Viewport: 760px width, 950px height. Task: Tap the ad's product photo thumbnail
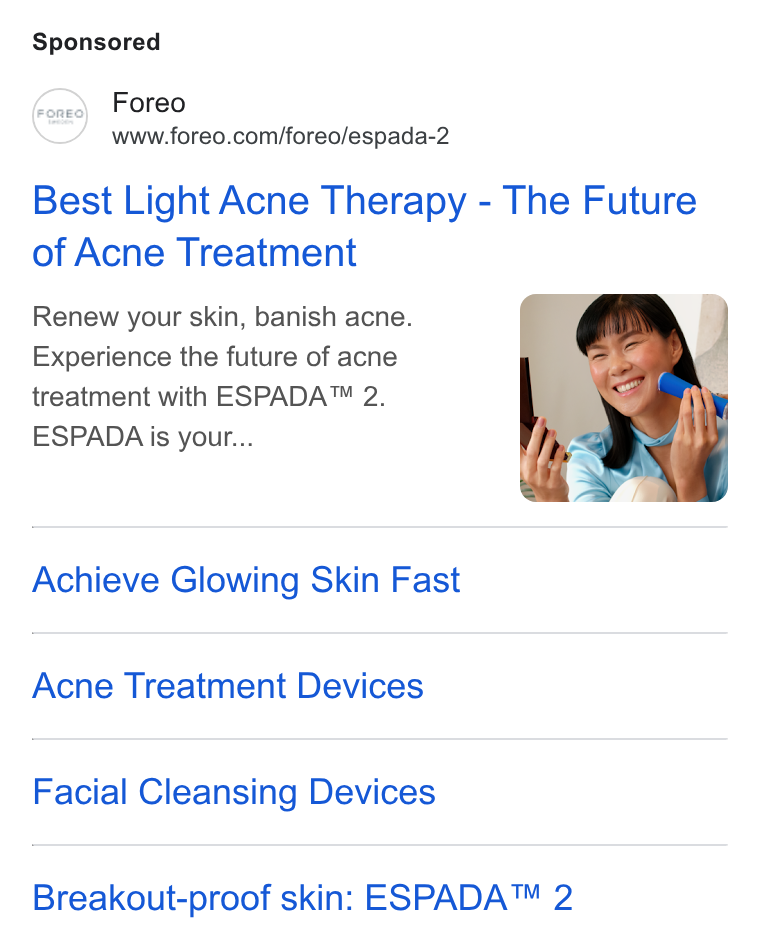click(x=624, y=398)
